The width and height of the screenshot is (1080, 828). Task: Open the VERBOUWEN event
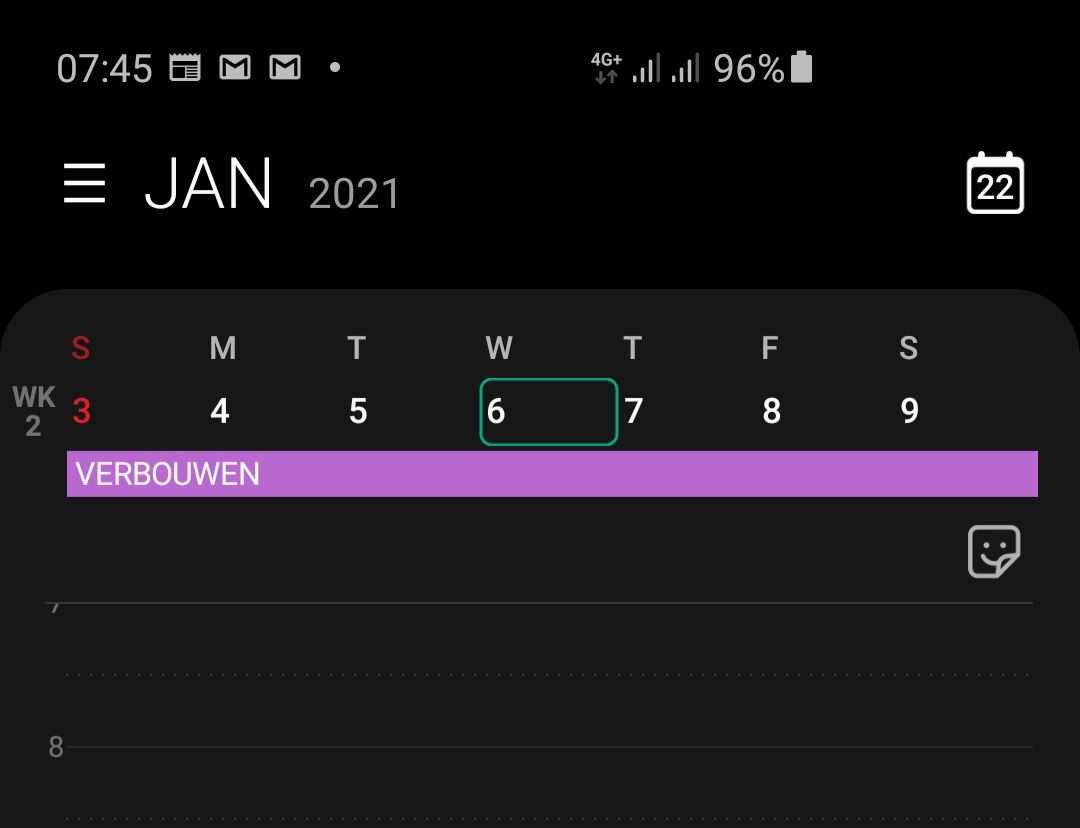[x=552, y=474]
